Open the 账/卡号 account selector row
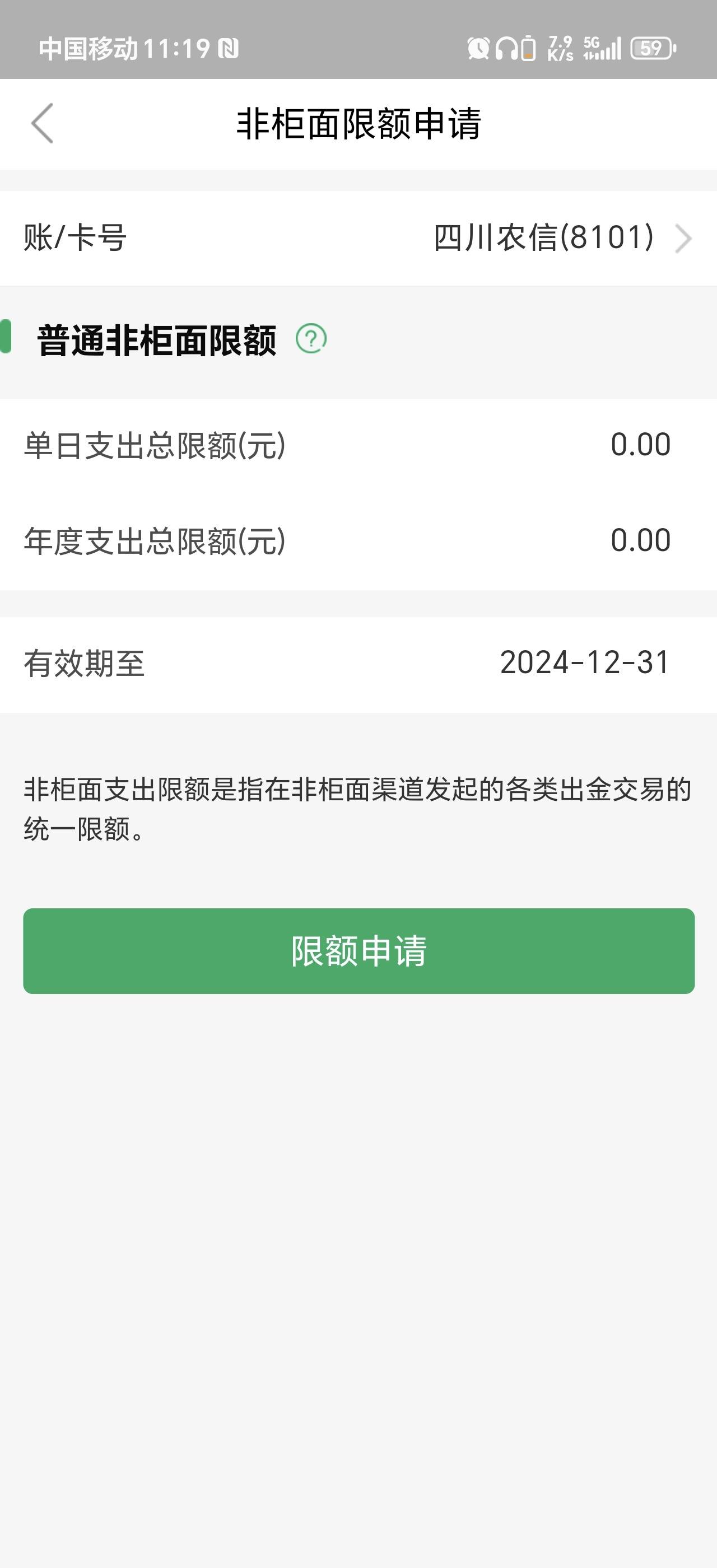Image resolution: width=717 pixels, height=1568 pixels. tap(358, 238)
